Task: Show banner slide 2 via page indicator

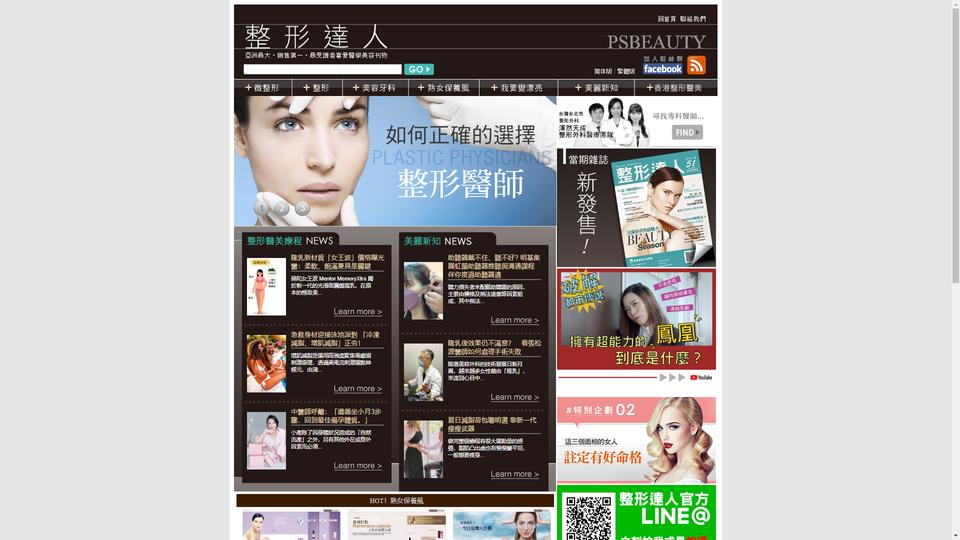Action: (x=282, y=208)
